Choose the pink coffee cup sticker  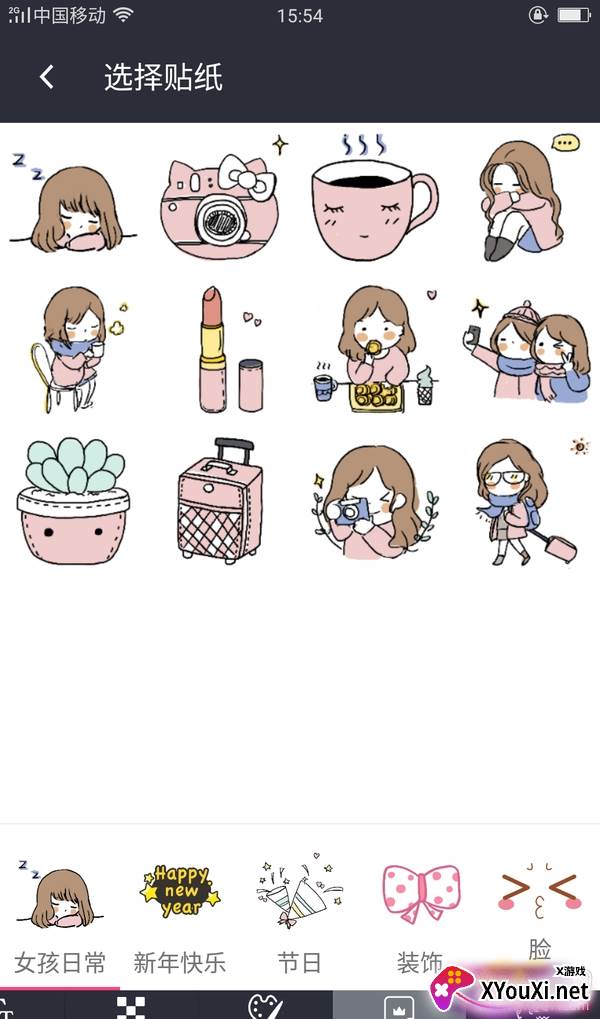[370, 202]
